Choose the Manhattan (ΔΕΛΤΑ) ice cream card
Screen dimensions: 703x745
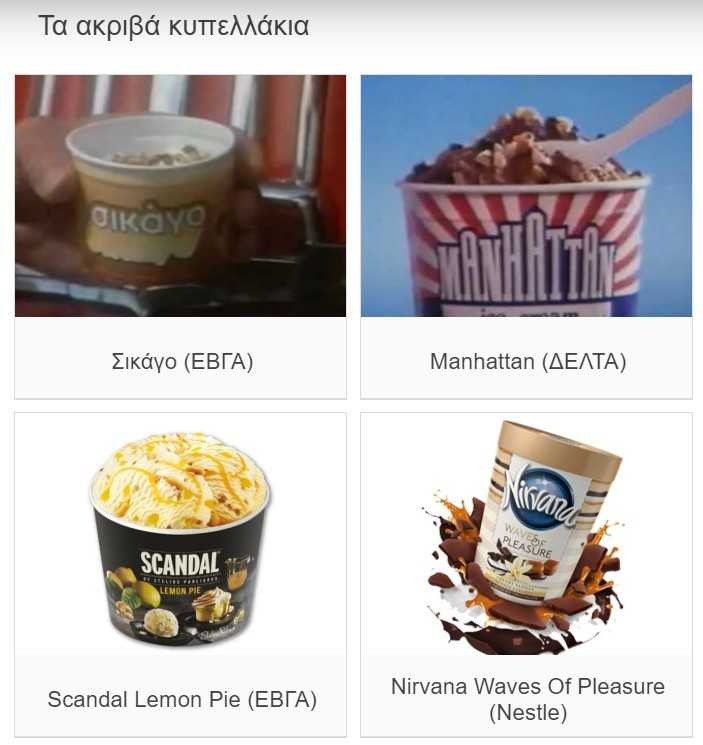coord(527,236)
